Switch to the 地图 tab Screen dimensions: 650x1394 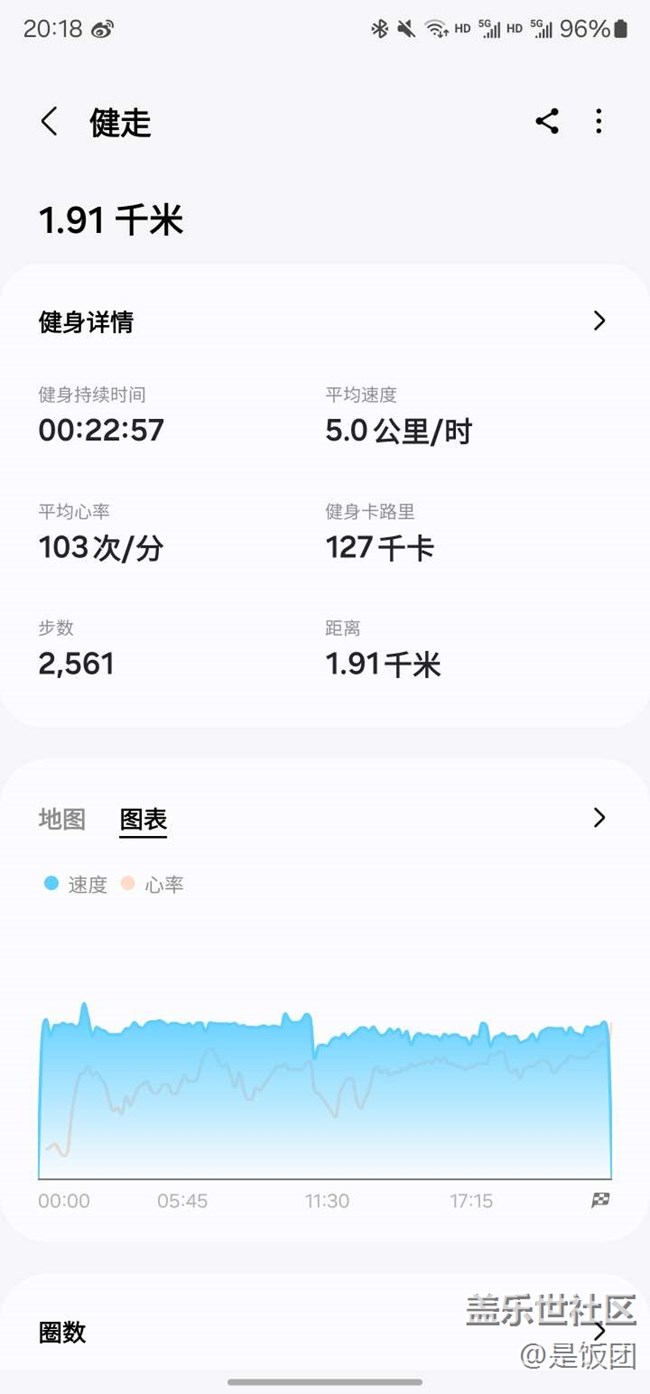(62, 819)
